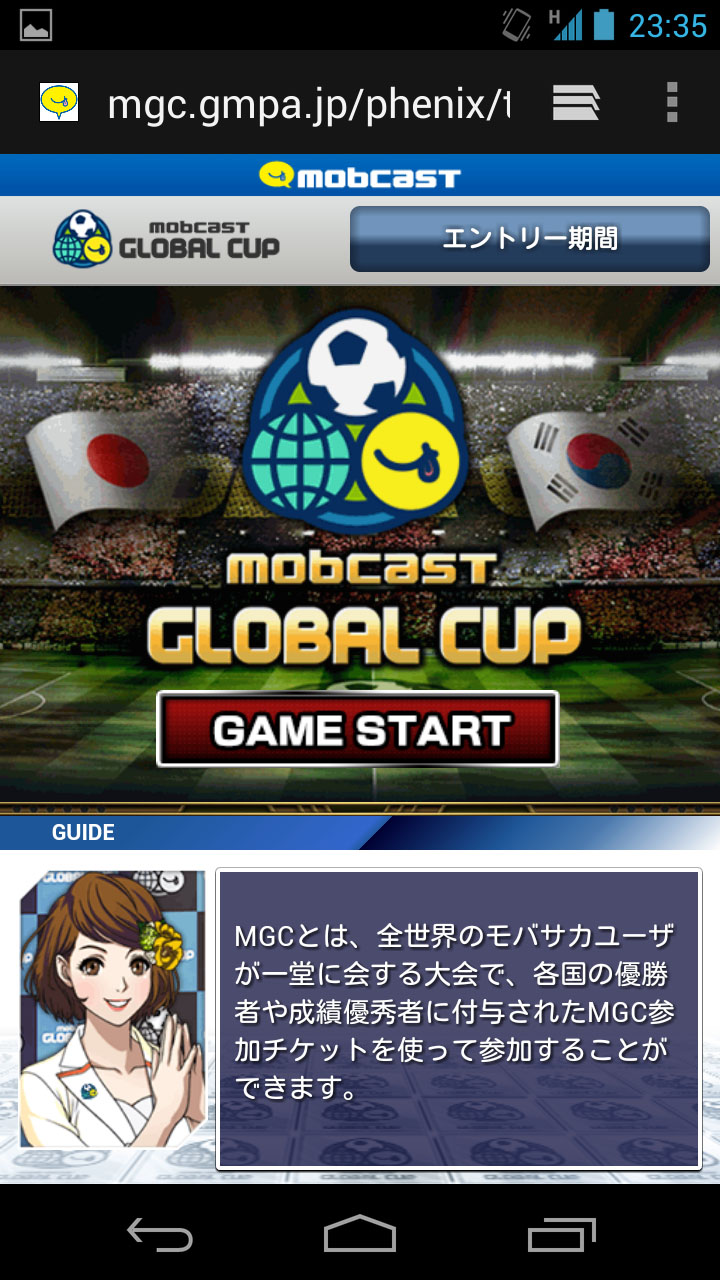Open the browser tabs switcher
Screen dimensions: 720x1280
(576, 102)
